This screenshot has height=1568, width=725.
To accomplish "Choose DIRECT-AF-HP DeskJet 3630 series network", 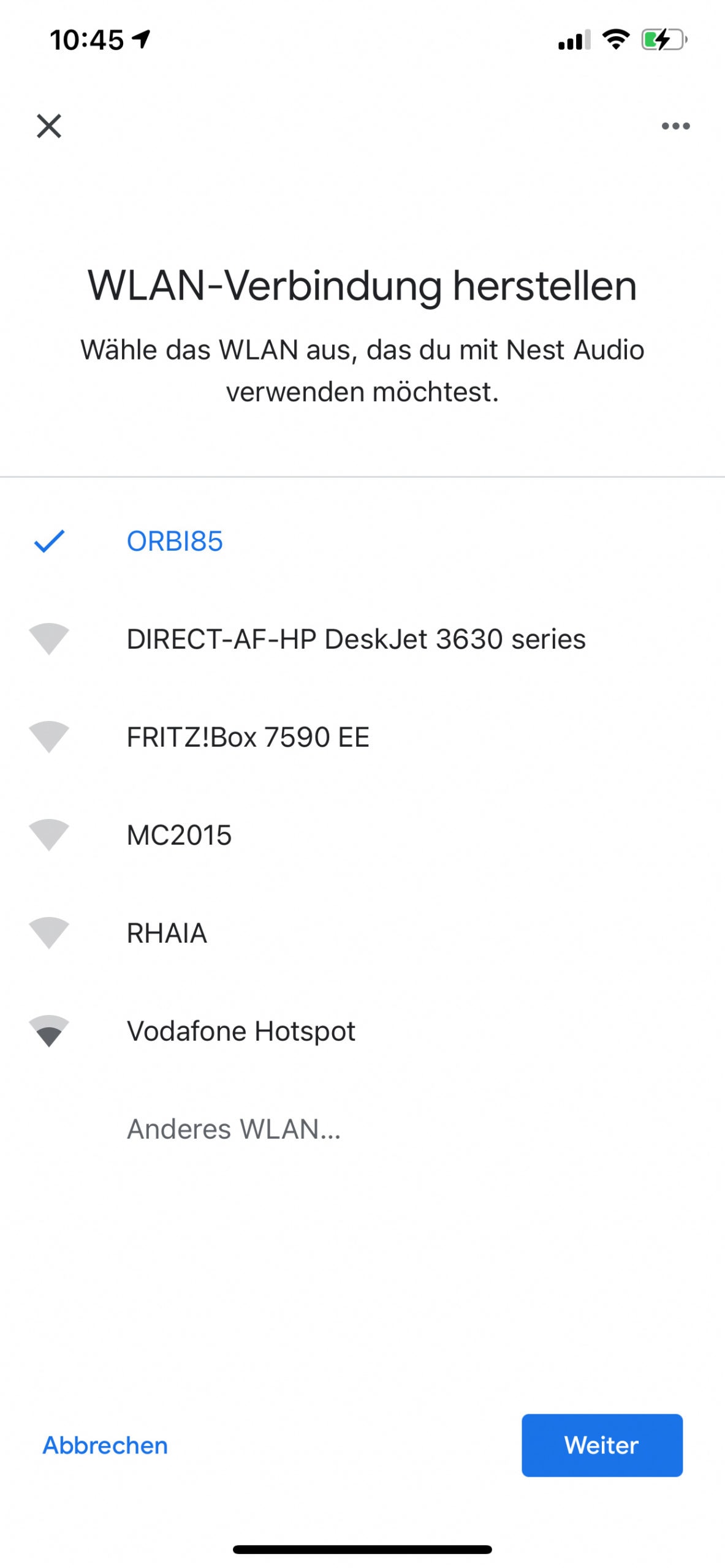I will (x=362, y=639).
